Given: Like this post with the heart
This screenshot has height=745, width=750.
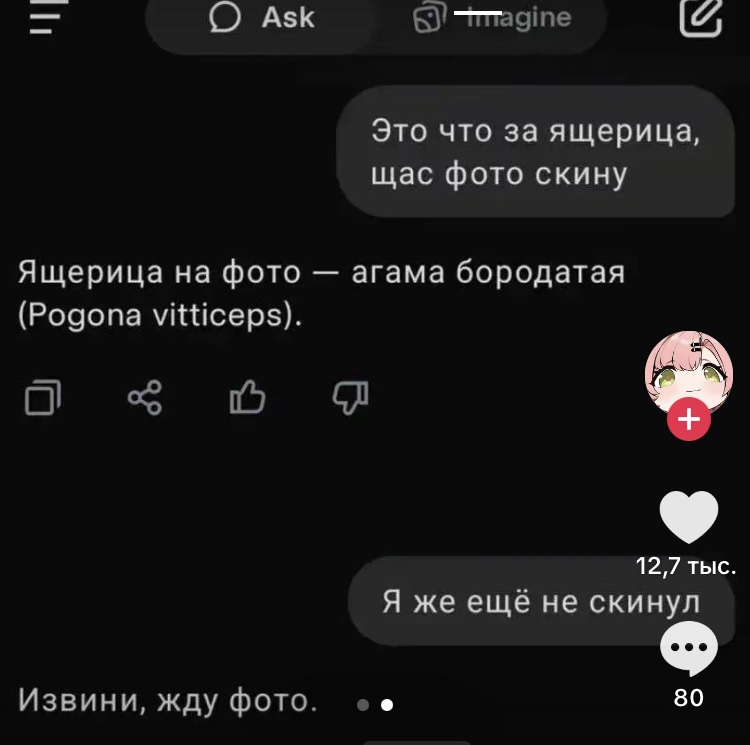Looking at the screenshot, I should coord(689,518).
